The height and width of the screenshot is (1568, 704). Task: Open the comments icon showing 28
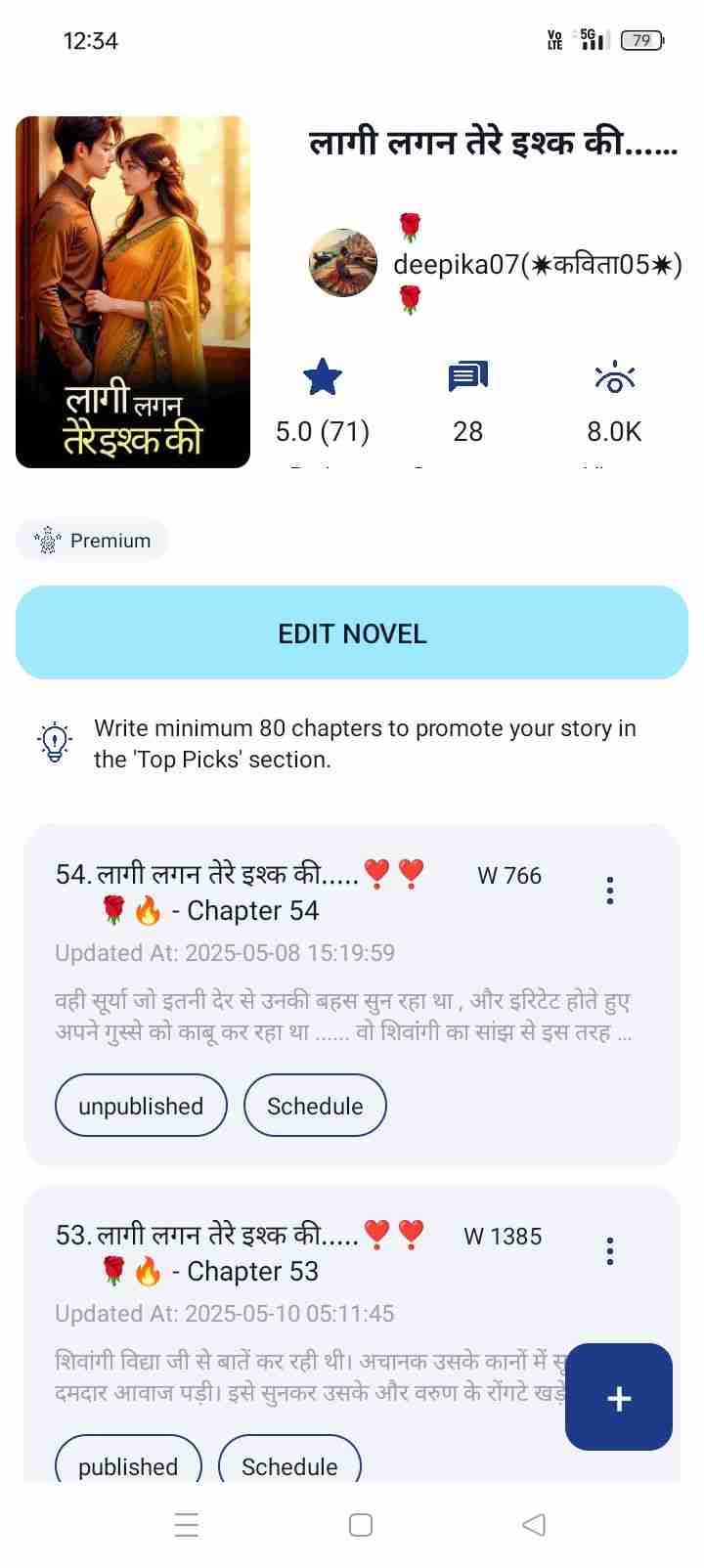pos(467,377)
